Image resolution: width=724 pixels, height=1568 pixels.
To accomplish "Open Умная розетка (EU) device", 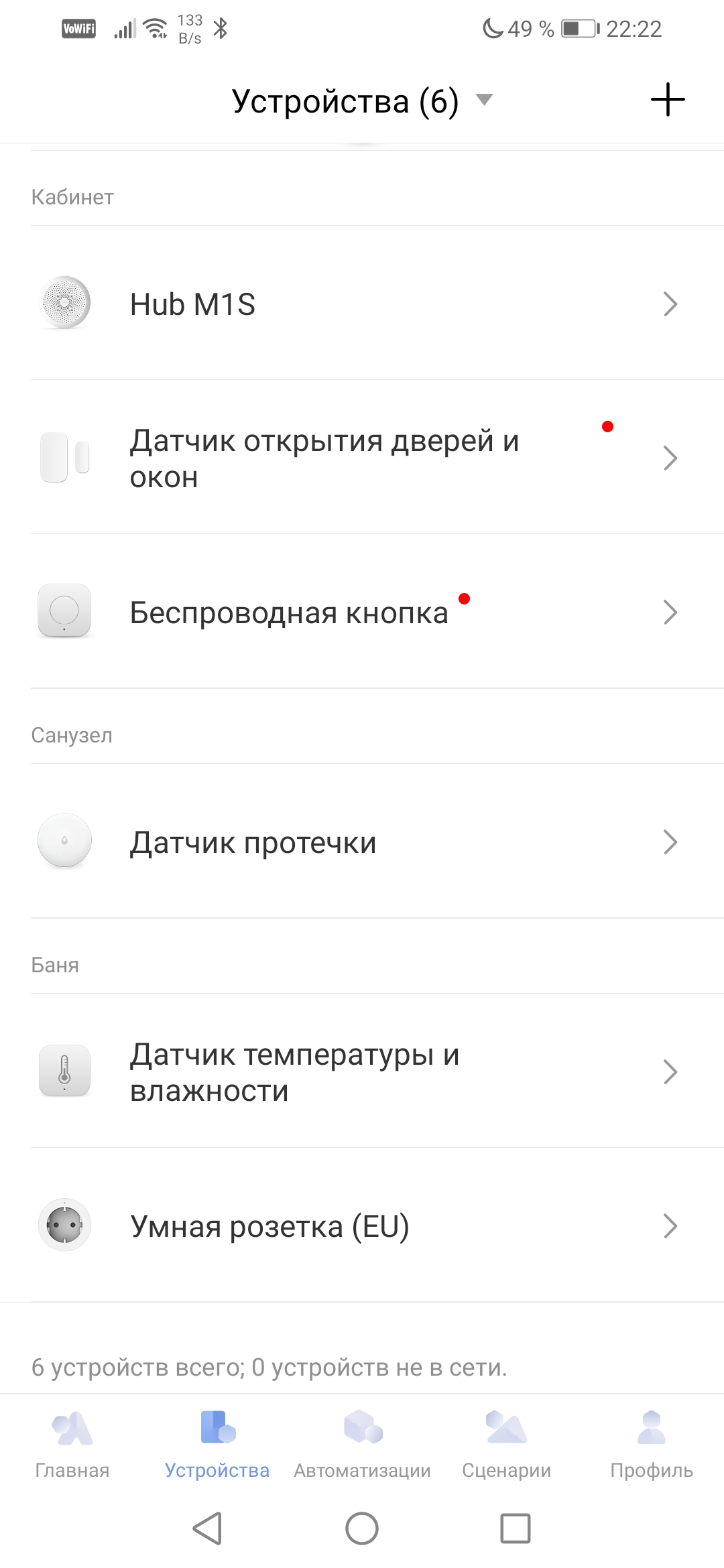I will (362, 1226).
